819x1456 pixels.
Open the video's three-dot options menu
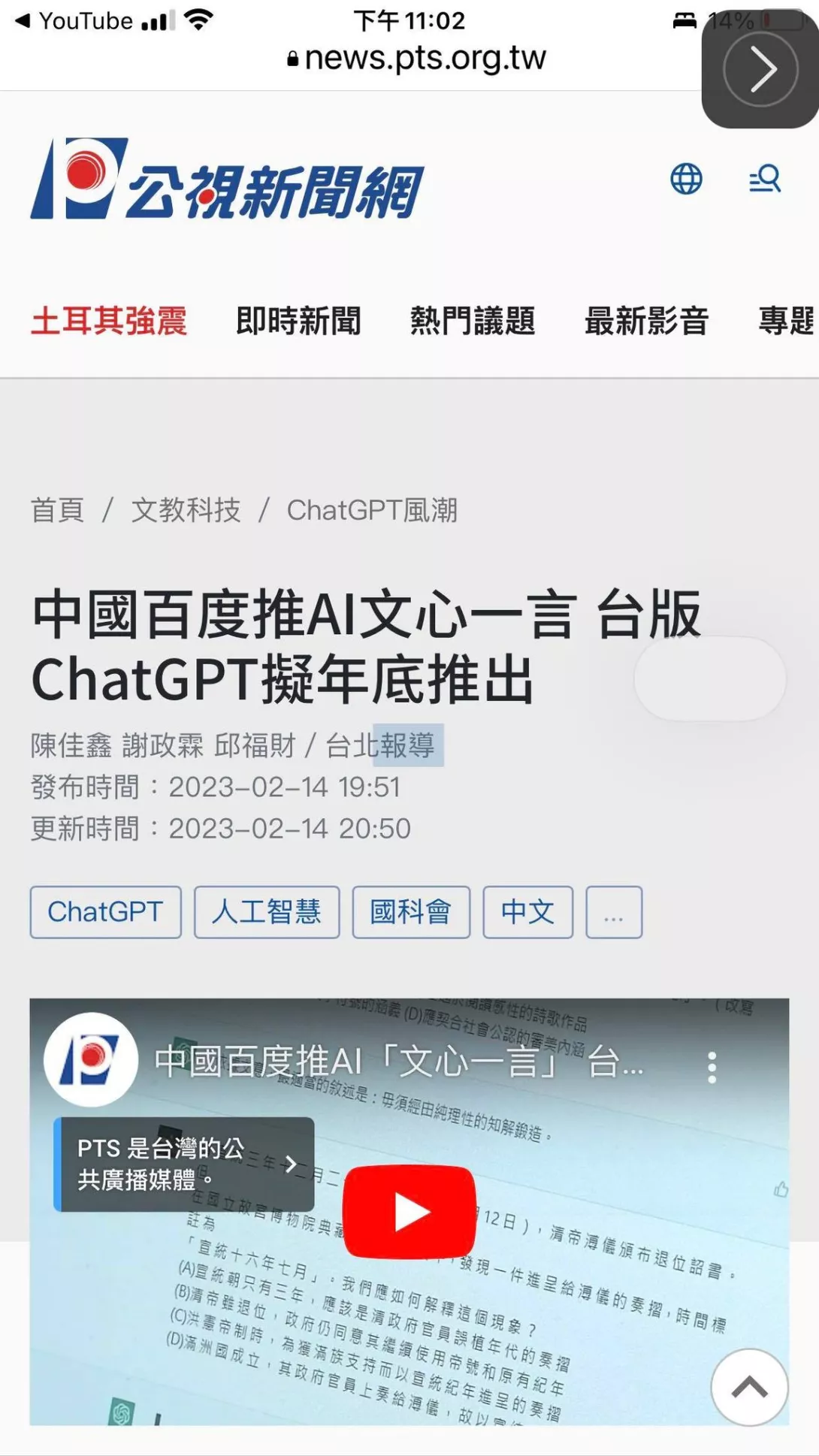click(x=712, y=1067)
